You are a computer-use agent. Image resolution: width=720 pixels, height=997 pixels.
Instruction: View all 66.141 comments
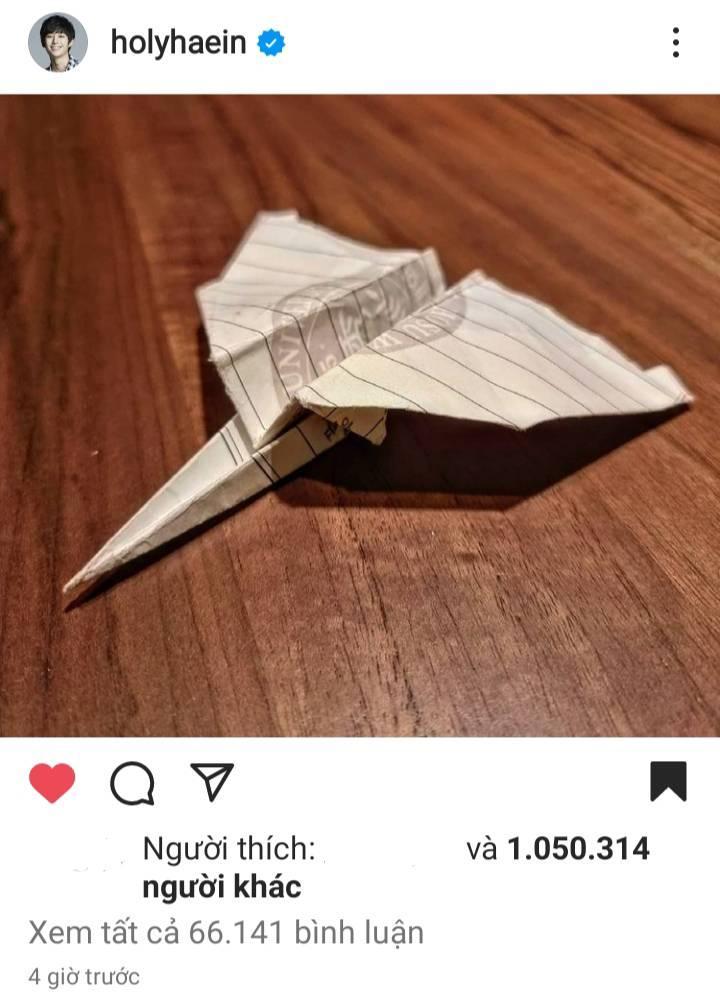226,933
